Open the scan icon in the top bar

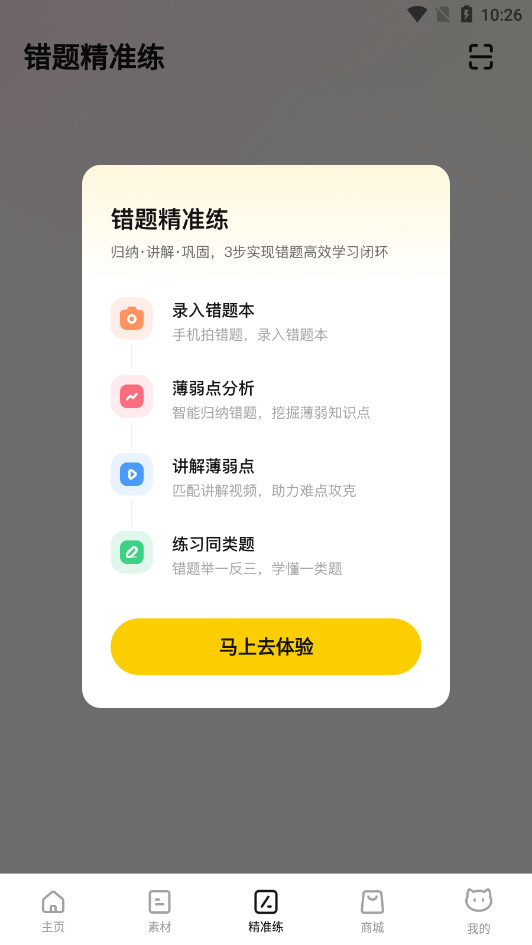(481, 57)
